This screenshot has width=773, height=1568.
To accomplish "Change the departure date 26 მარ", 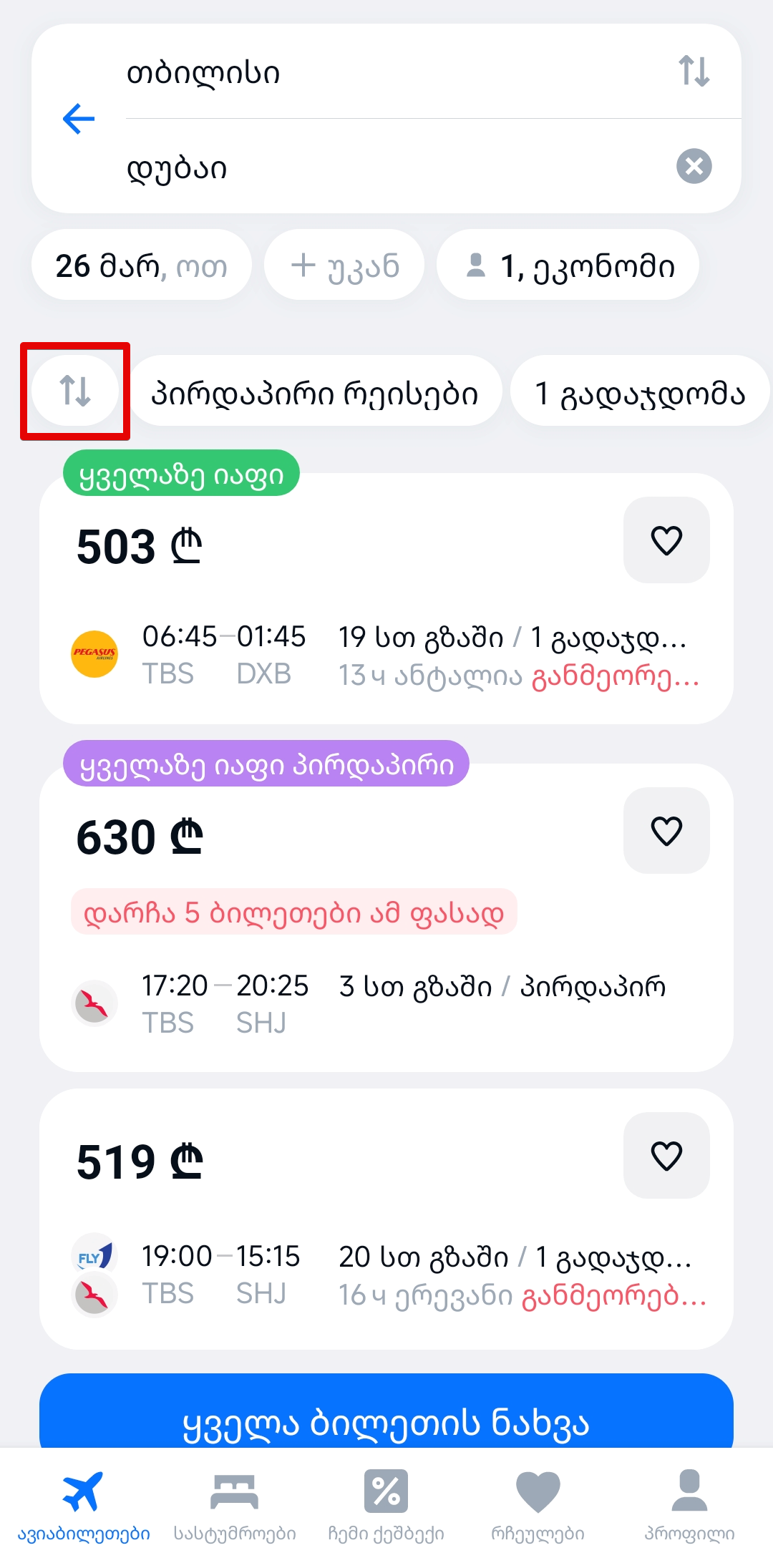I will (141, 266).
